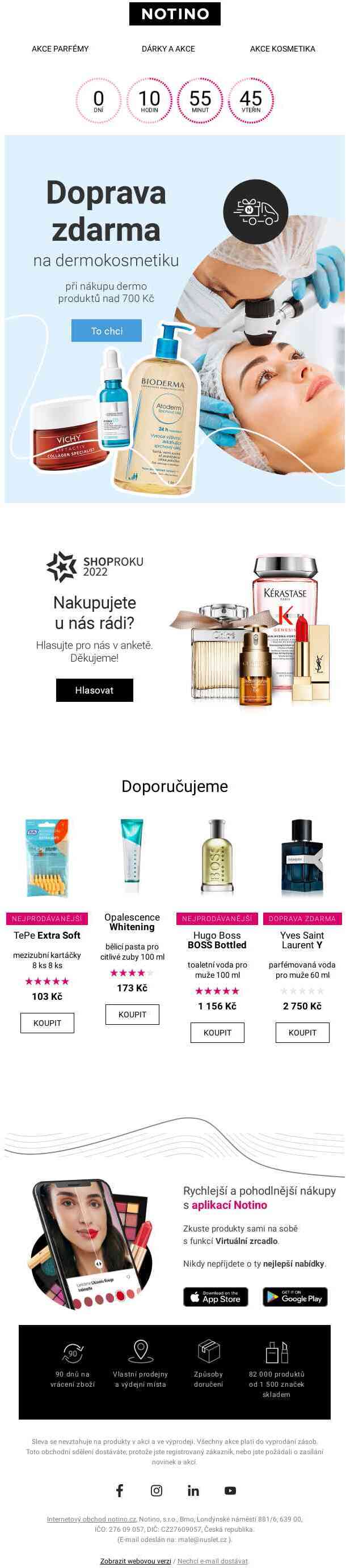This screenshot has width=346, height=1568.
Task: Open Notino's Facebook page
Action: coord(119,1490)
